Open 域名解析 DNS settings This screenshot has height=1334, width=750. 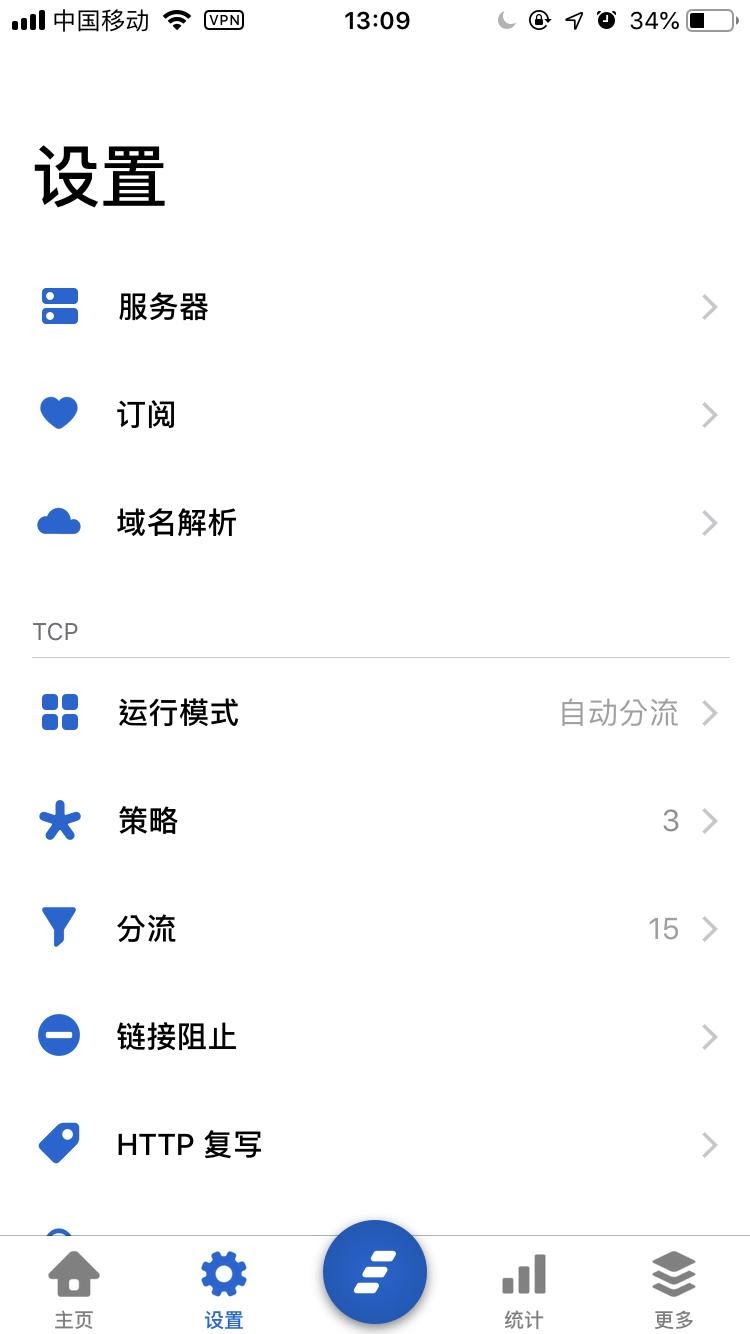pos(375,522)
